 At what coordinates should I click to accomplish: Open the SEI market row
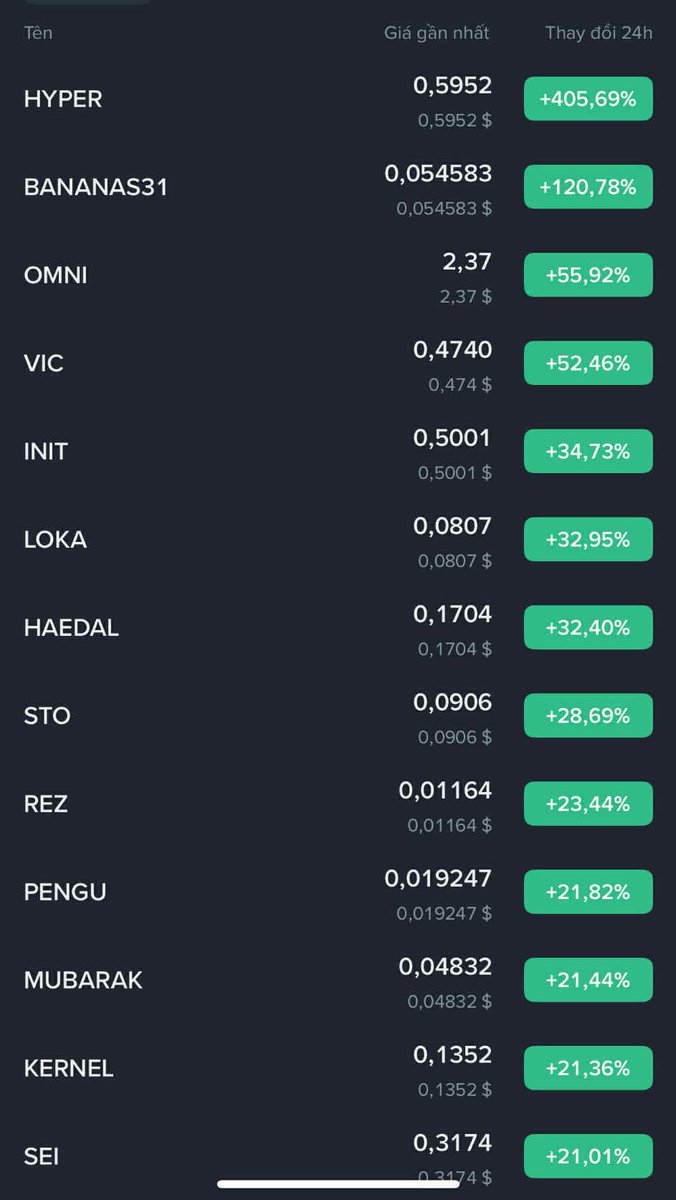click(x=41, y=1156)
